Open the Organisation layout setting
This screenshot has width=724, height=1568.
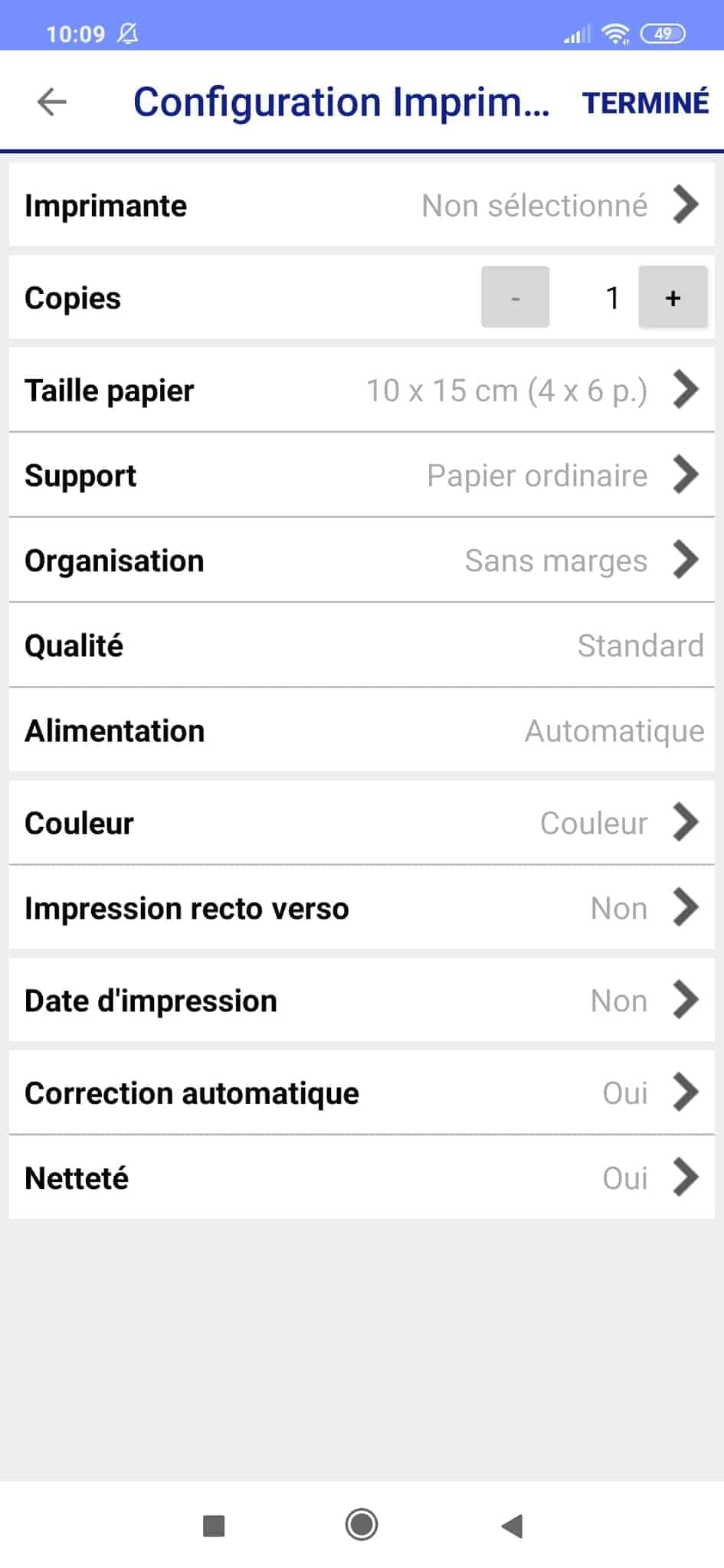pyautogui.click(x=362, y=560)
